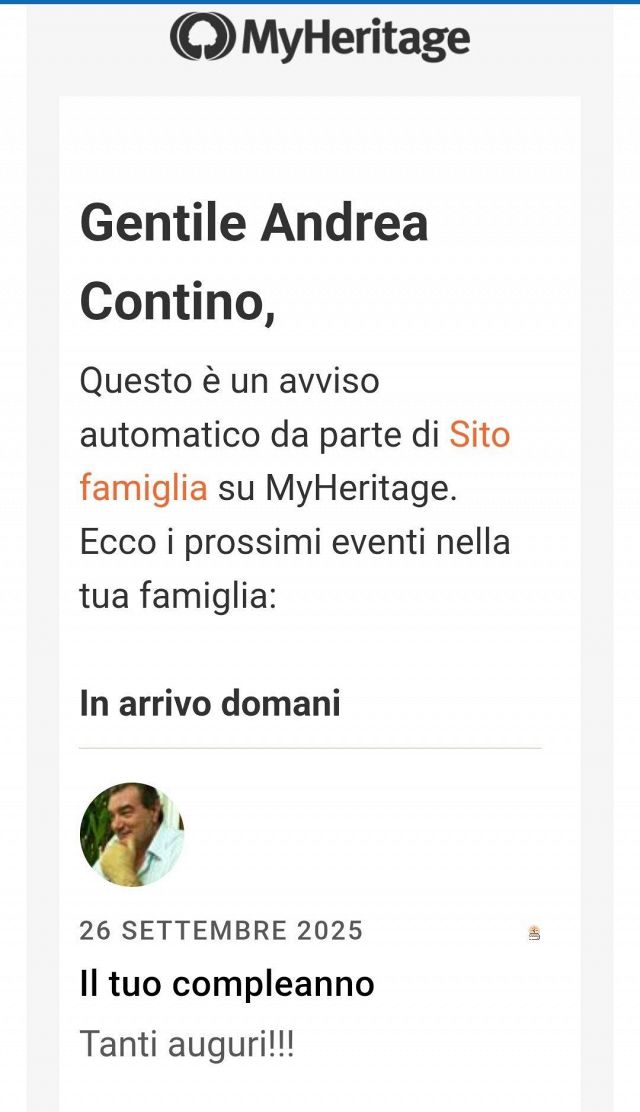640x1112 pixels.
Task: Open the Sito famiglia link
Action: pyautogui.click(x=479, y=435)
